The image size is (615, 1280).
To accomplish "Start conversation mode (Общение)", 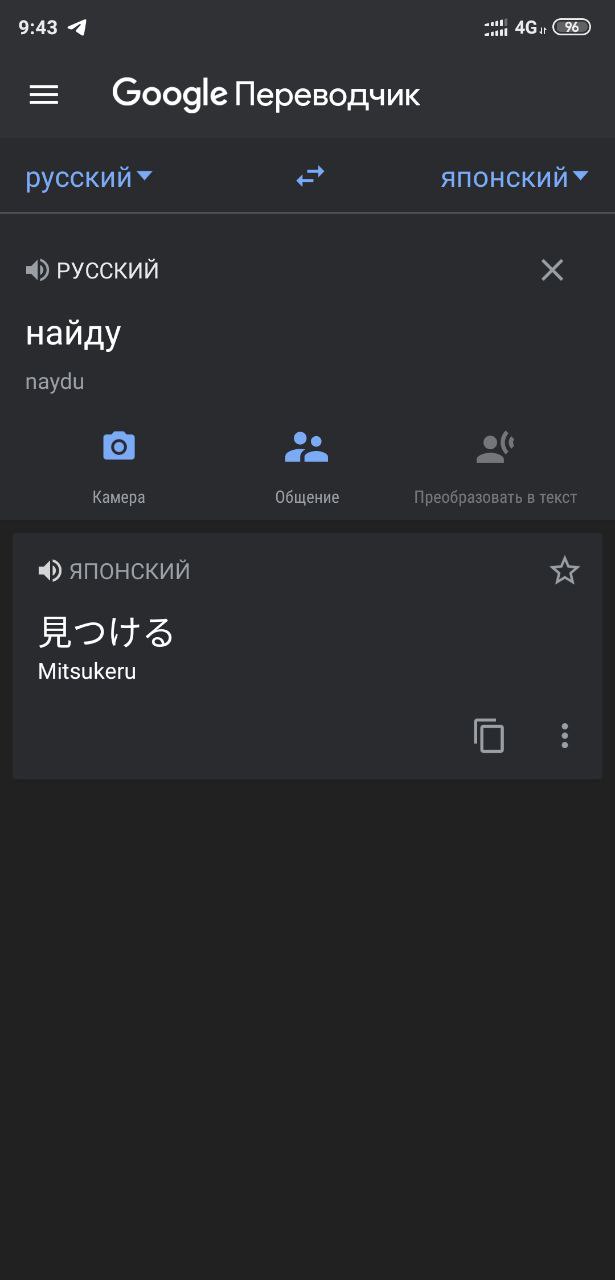I will point(307,467).
